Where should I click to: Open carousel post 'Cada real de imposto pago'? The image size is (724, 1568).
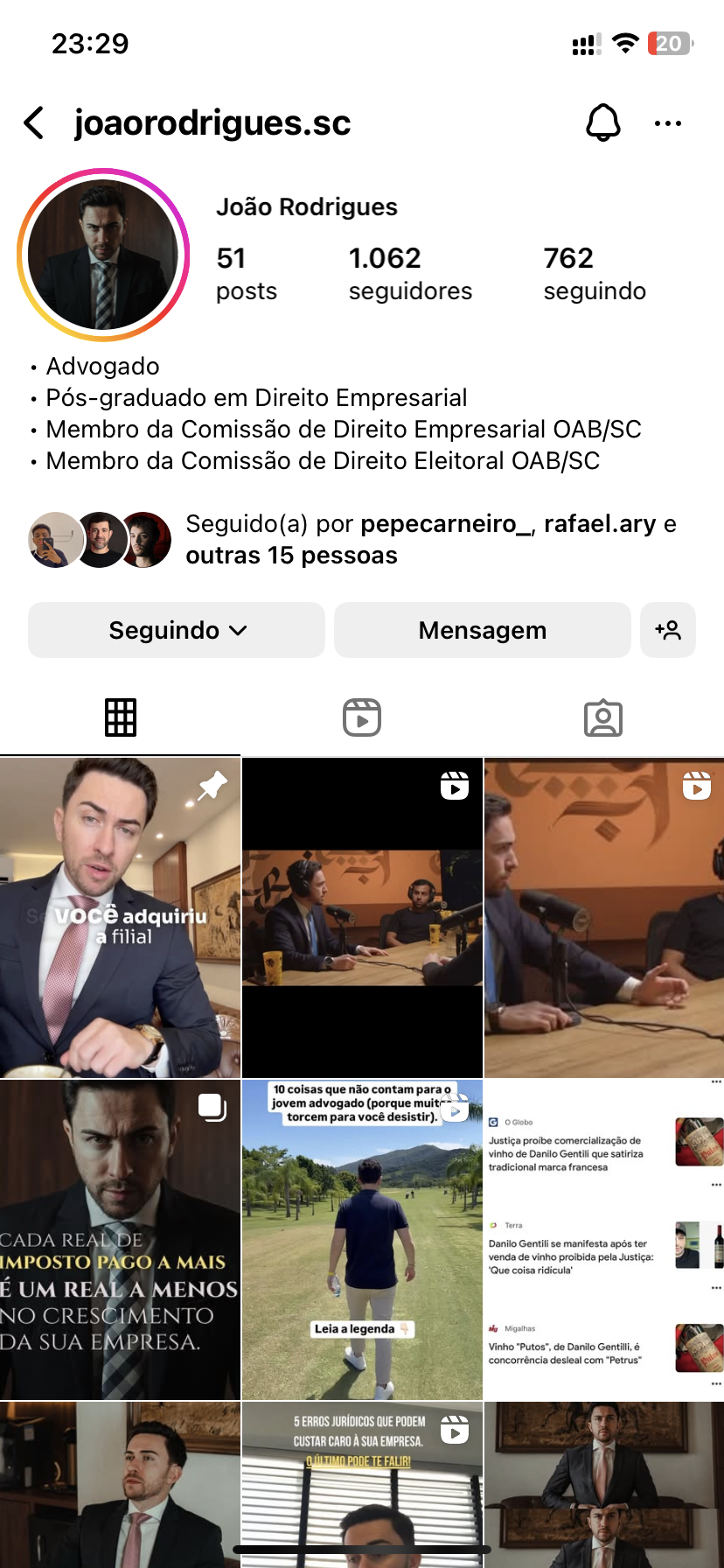coord(120,1239)
